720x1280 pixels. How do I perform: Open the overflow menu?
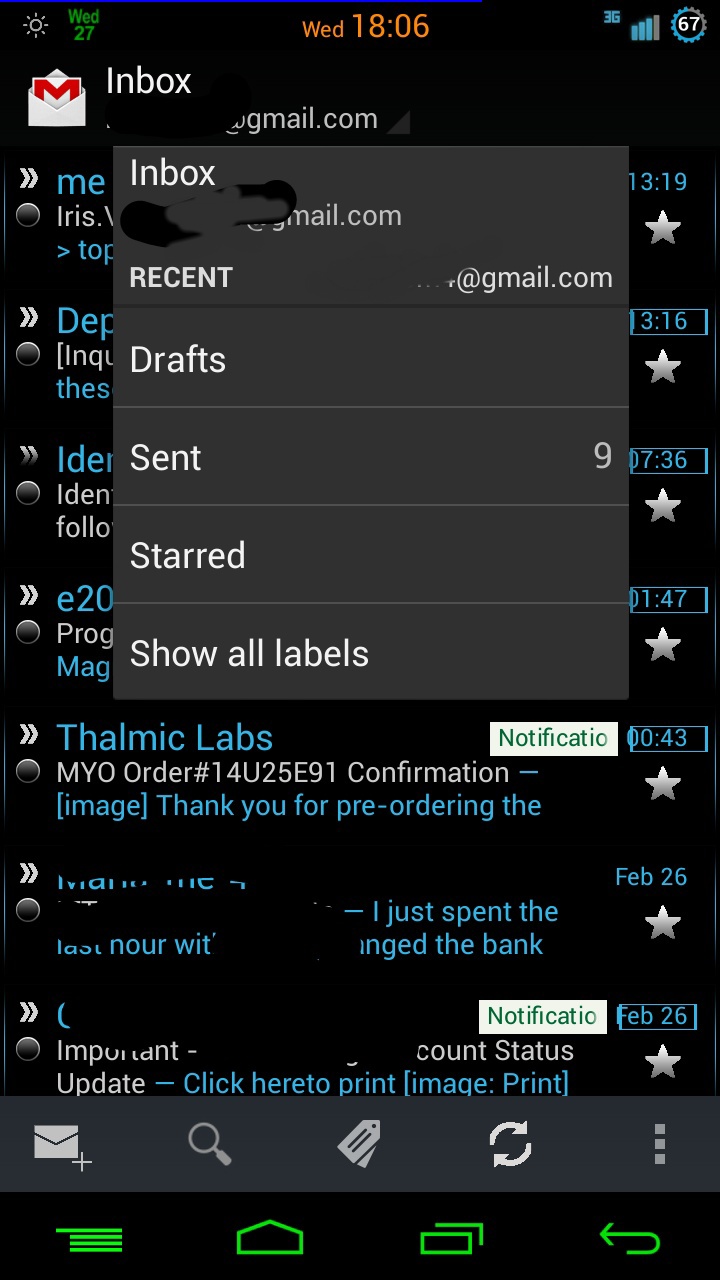click(x=659, y=1144)
